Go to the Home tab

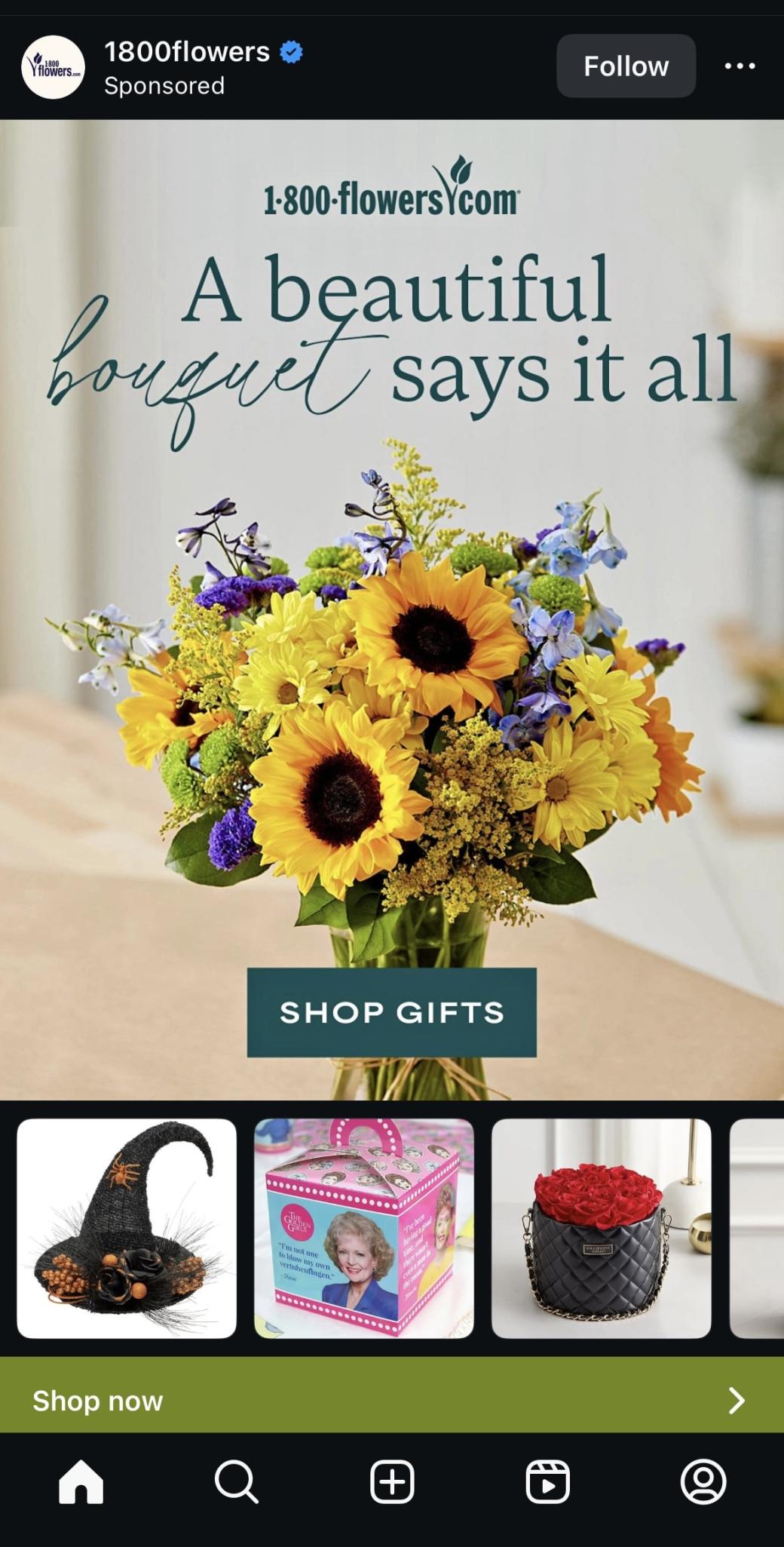[81, 1482]
